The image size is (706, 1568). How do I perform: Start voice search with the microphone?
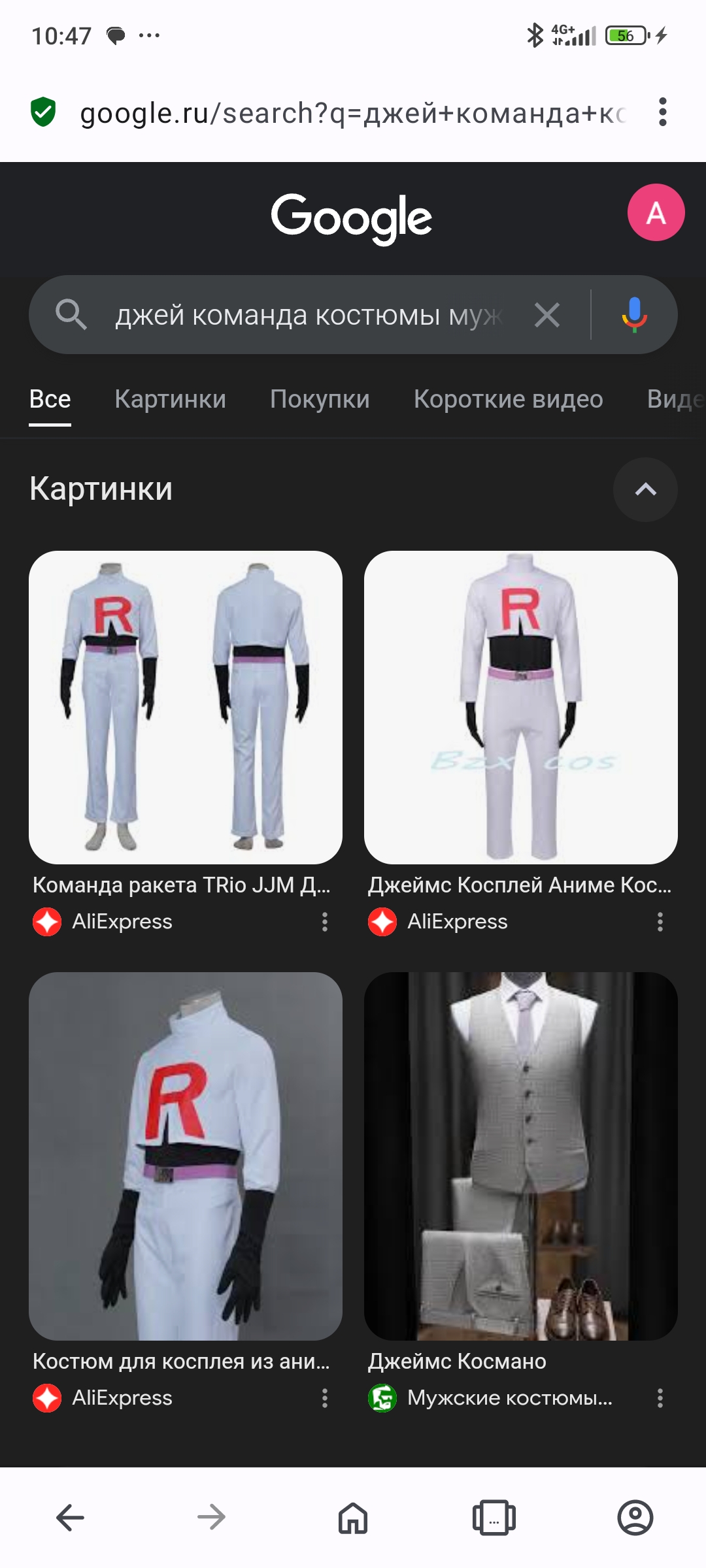coord(634,315)
